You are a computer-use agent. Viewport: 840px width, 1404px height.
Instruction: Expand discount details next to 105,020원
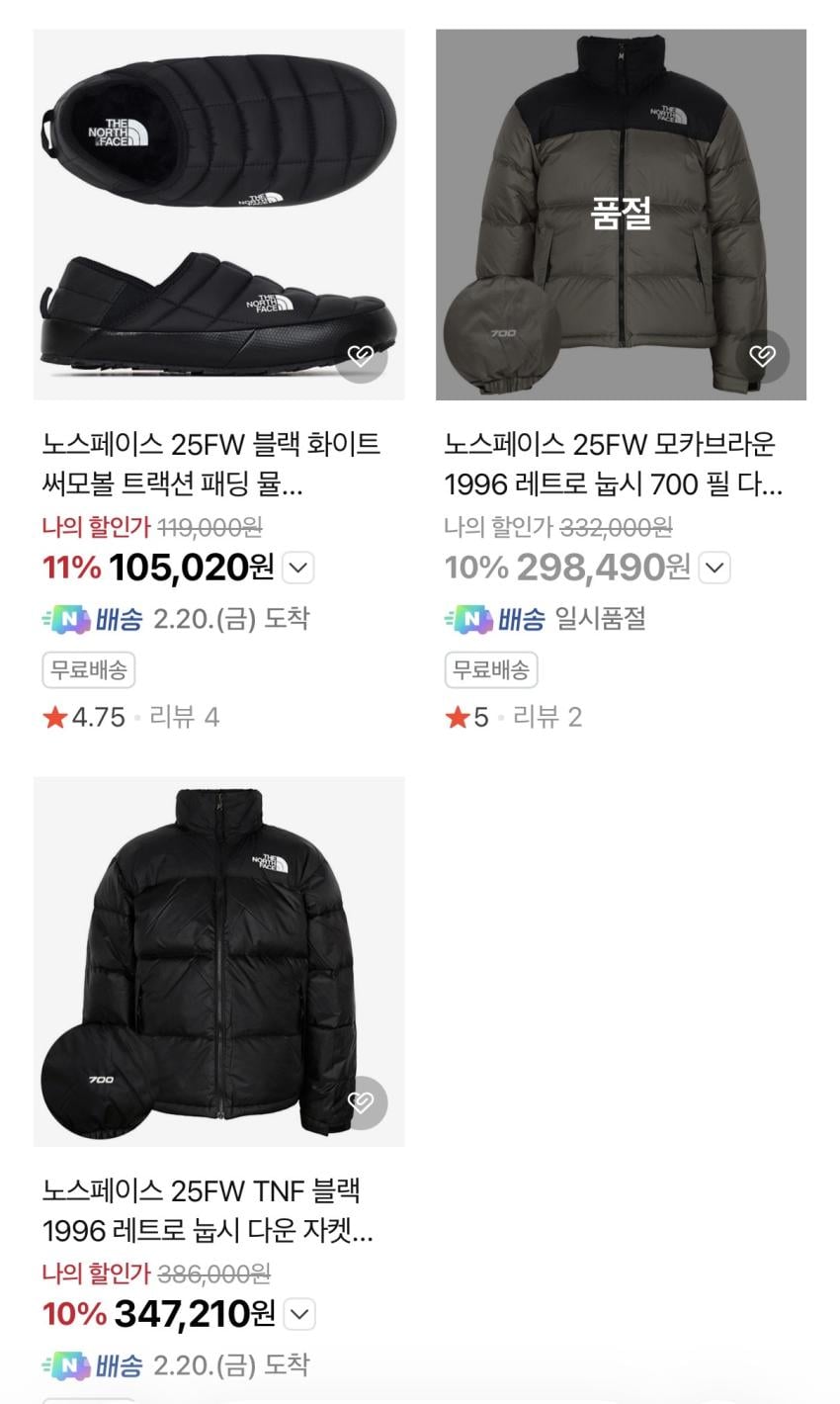(298, 569)
